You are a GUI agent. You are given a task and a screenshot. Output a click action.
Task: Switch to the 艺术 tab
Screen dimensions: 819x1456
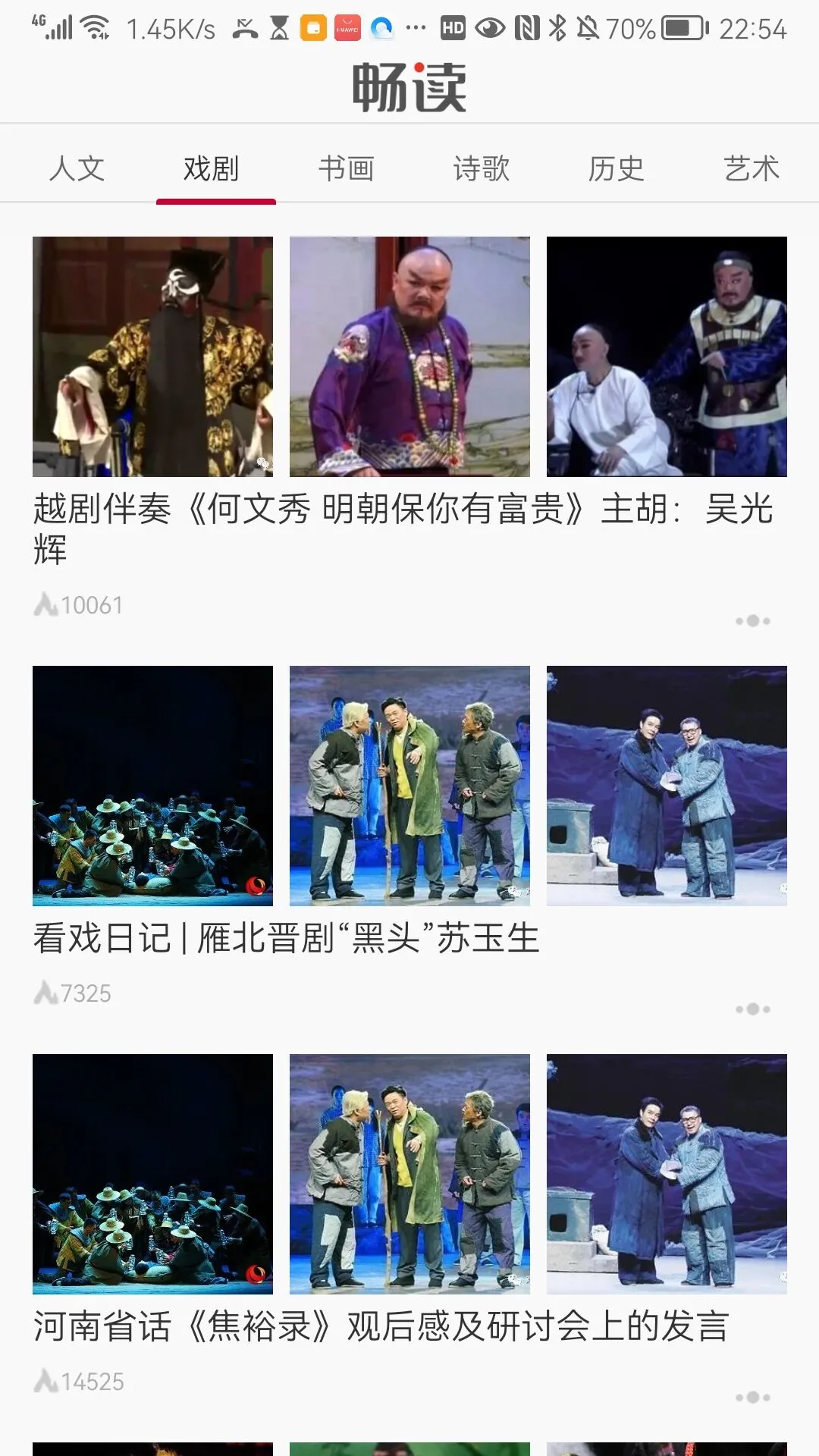(751, 168)
